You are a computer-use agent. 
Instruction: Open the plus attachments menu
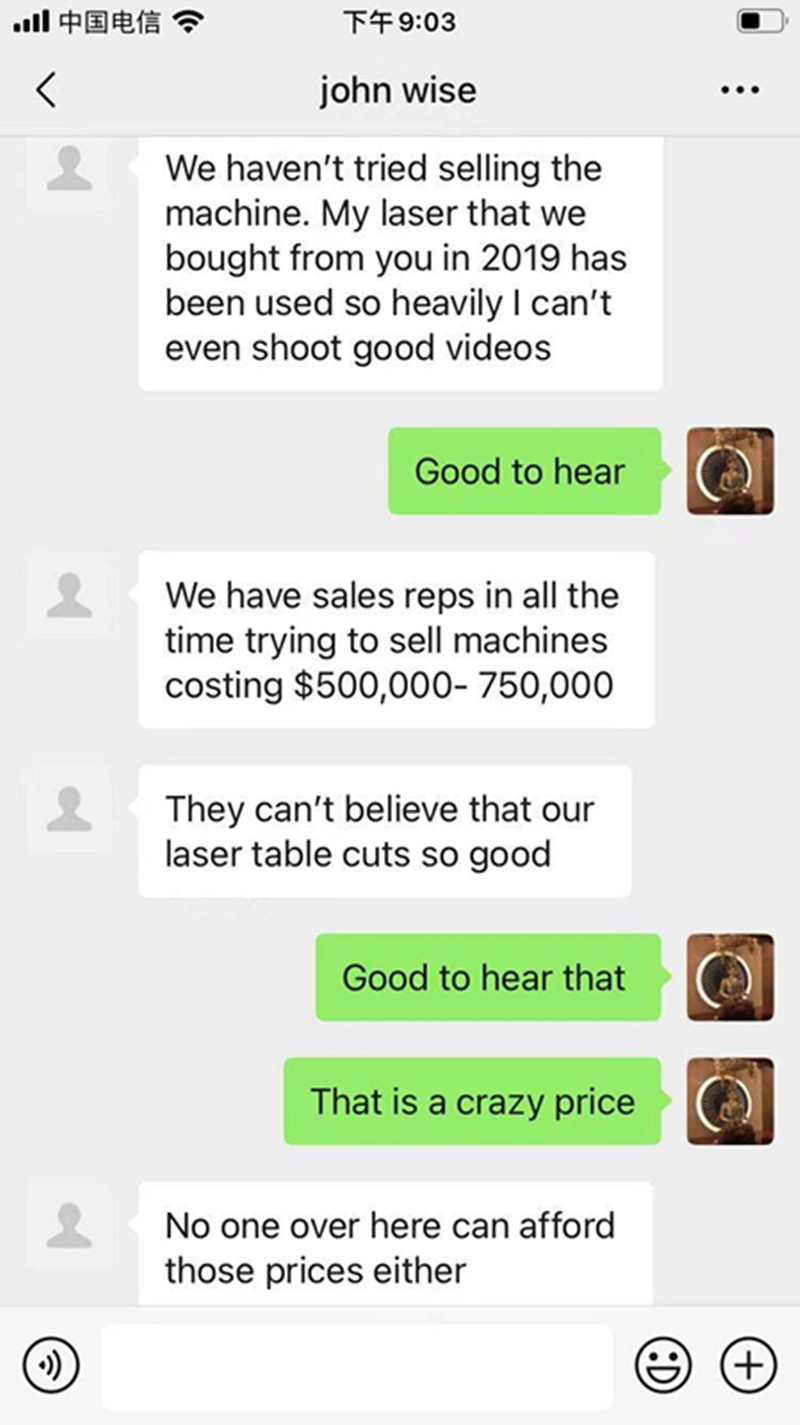(x=748, y=1366)
